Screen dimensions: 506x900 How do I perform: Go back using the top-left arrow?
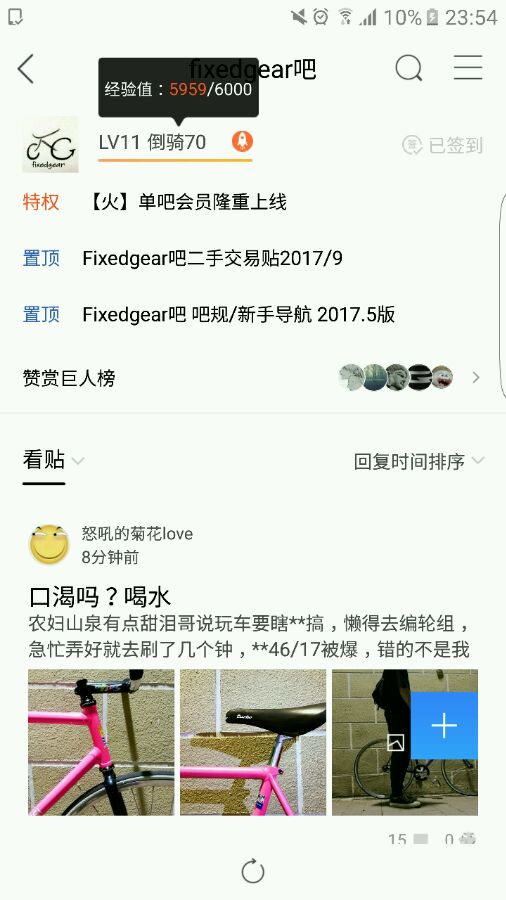(x=26, y=69)
